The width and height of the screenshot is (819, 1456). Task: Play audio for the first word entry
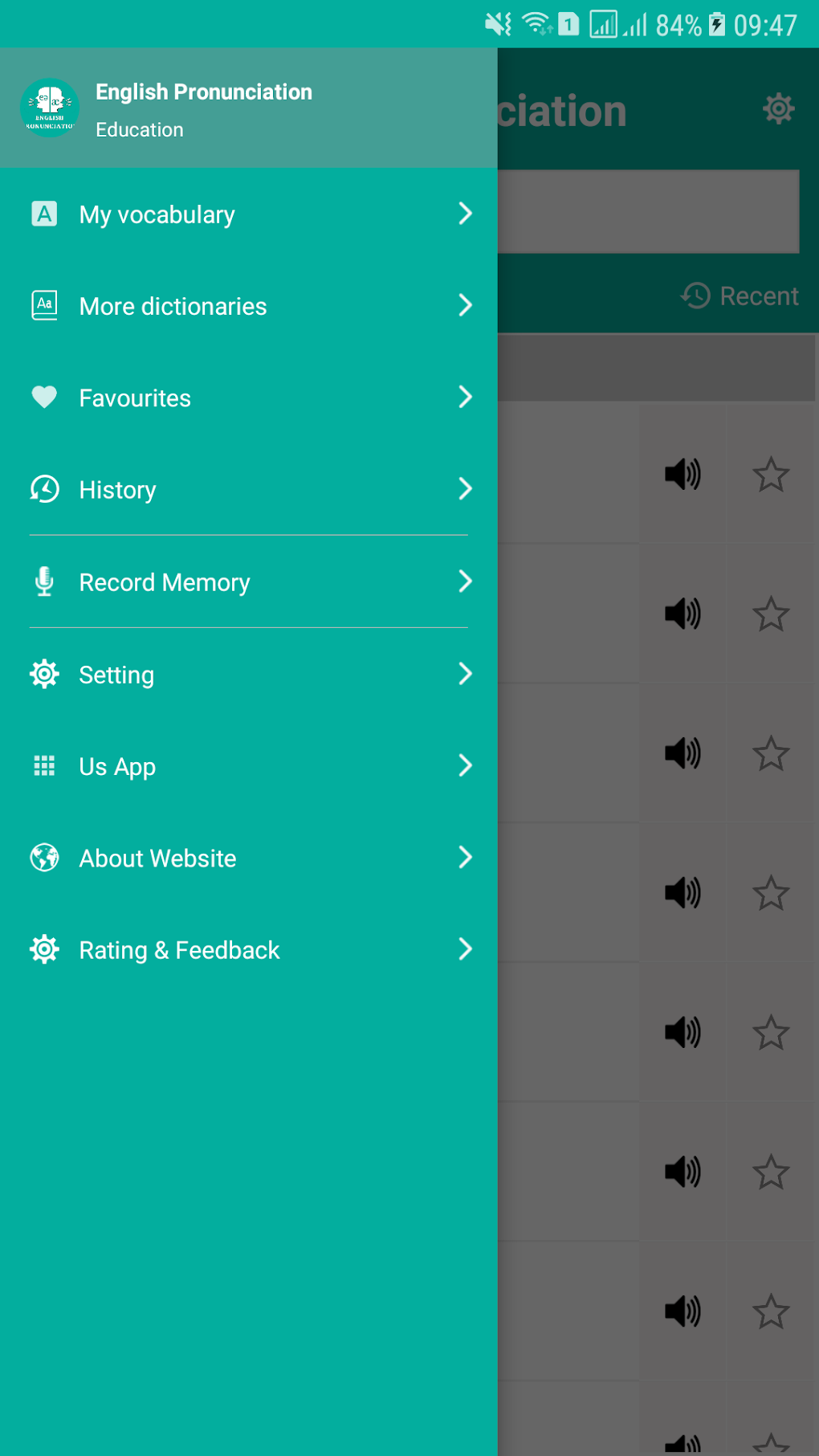click(x=681, y=475)
